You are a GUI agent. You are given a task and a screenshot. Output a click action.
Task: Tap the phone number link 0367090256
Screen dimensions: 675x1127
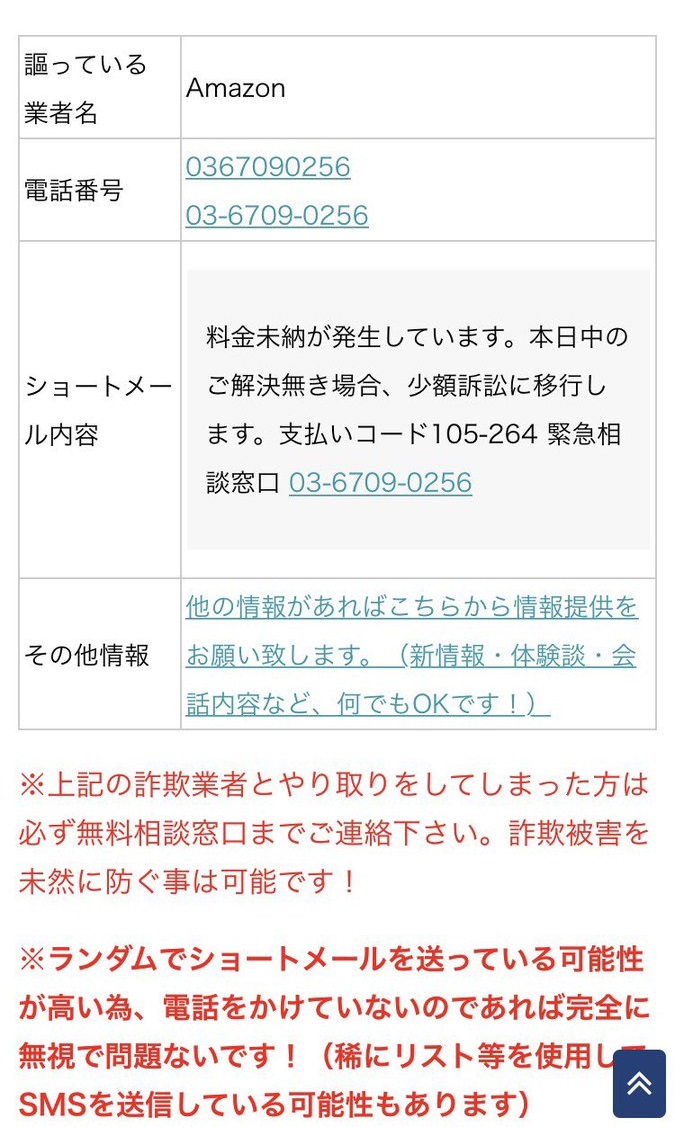tap(268, 166)
